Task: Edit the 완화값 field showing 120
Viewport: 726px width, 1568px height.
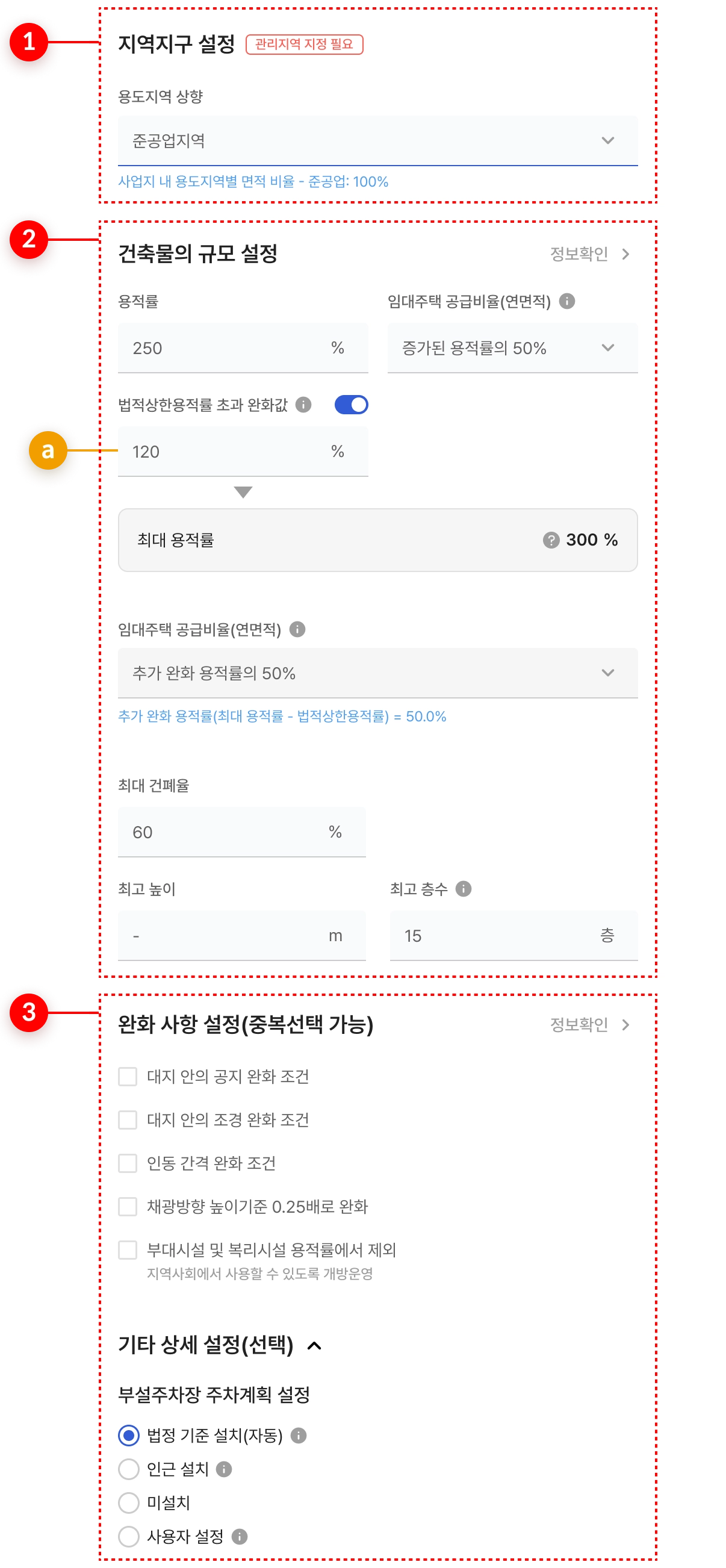Action: [225, 452]
